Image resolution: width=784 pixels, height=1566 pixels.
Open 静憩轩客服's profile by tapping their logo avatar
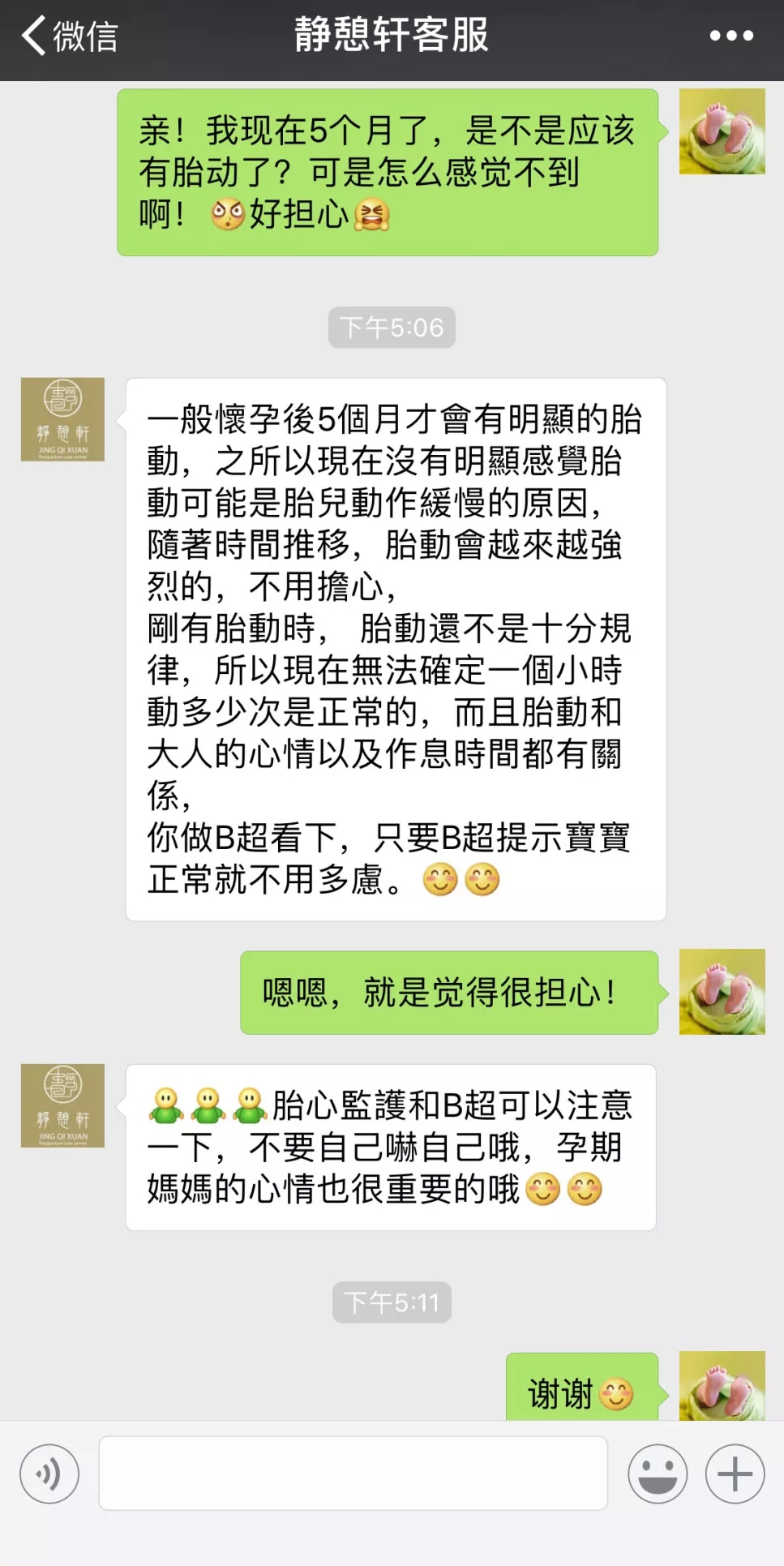coord(62,418)
